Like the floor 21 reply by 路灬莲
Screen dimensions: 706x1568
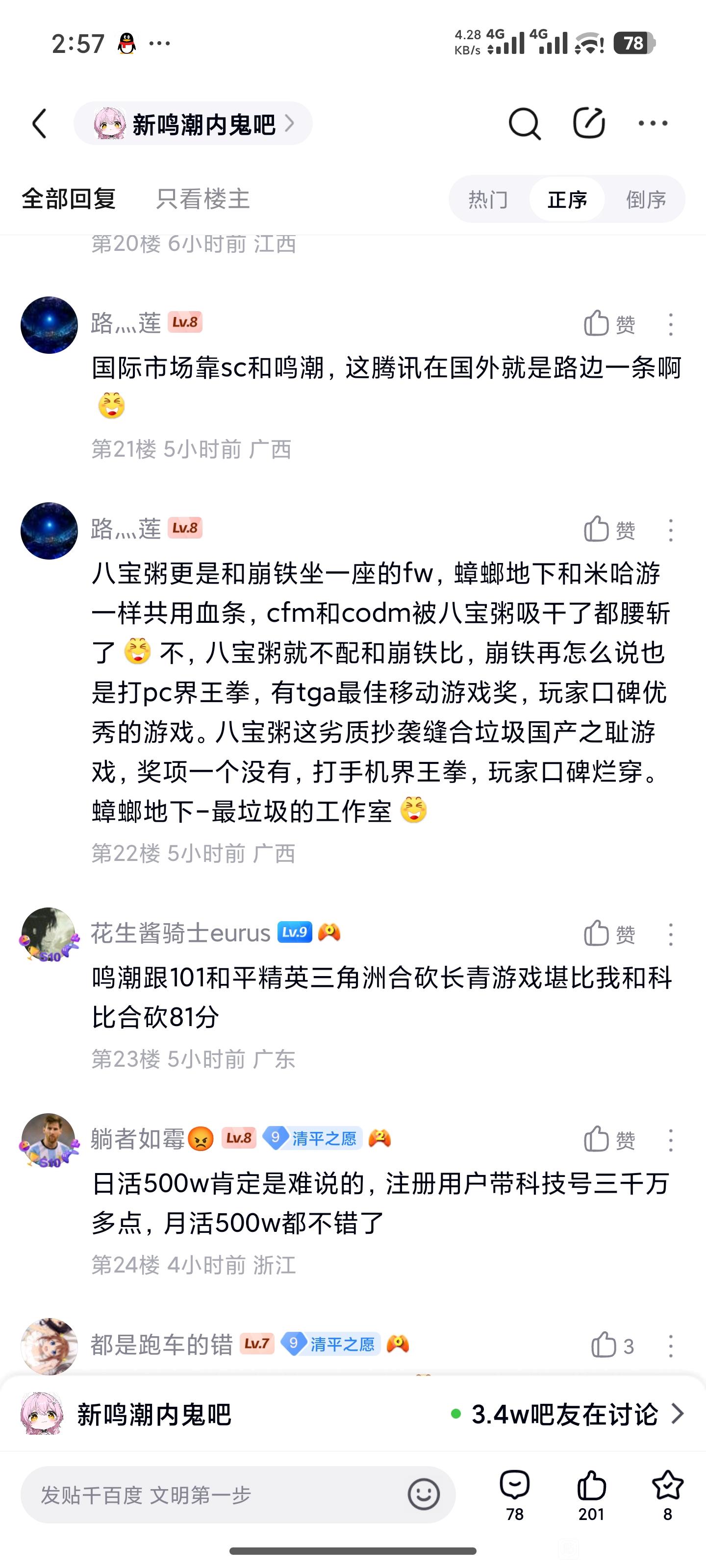click(609, 324)
